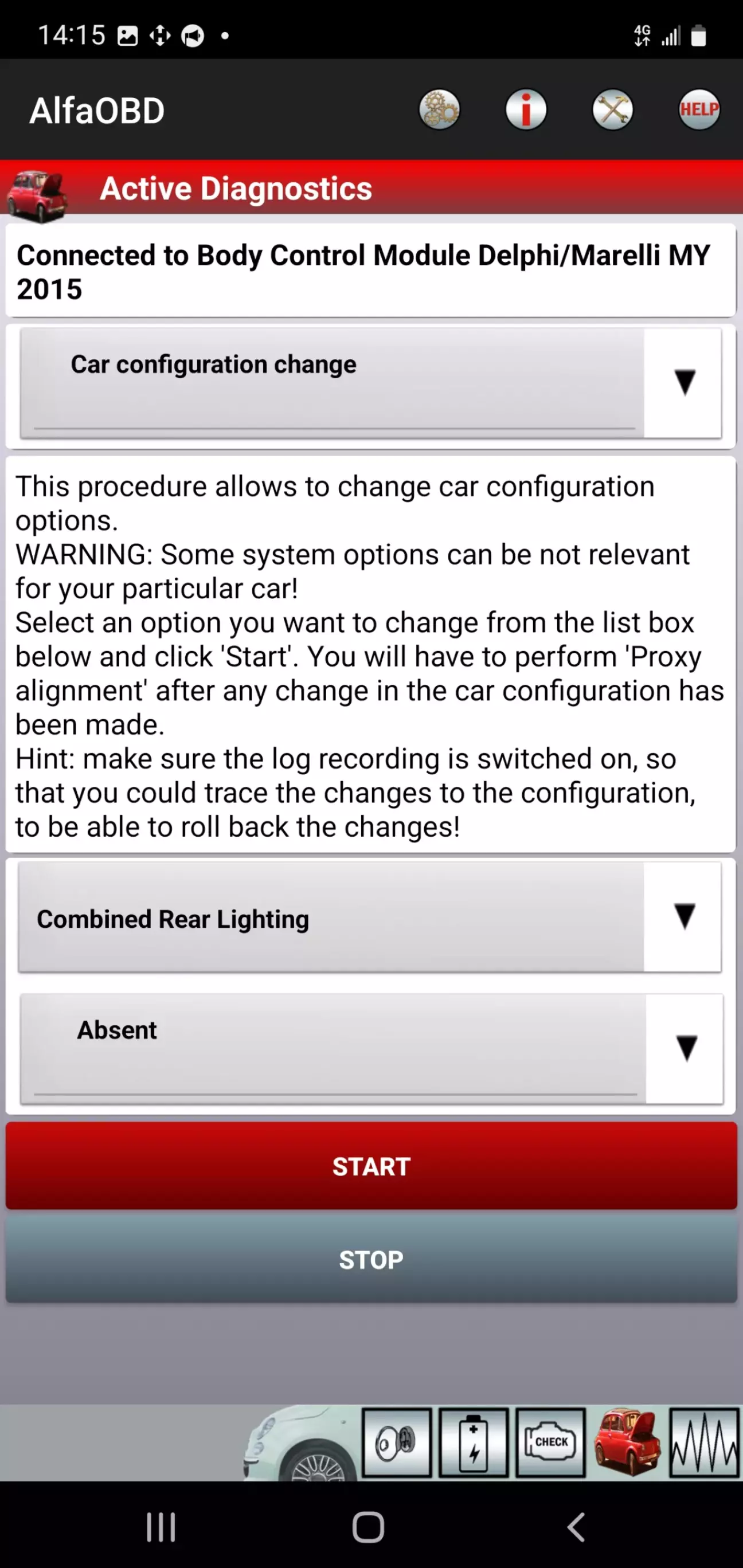The image size is (743, 1568).
Task: Tap the red START button
Action: click(372, 1166)
